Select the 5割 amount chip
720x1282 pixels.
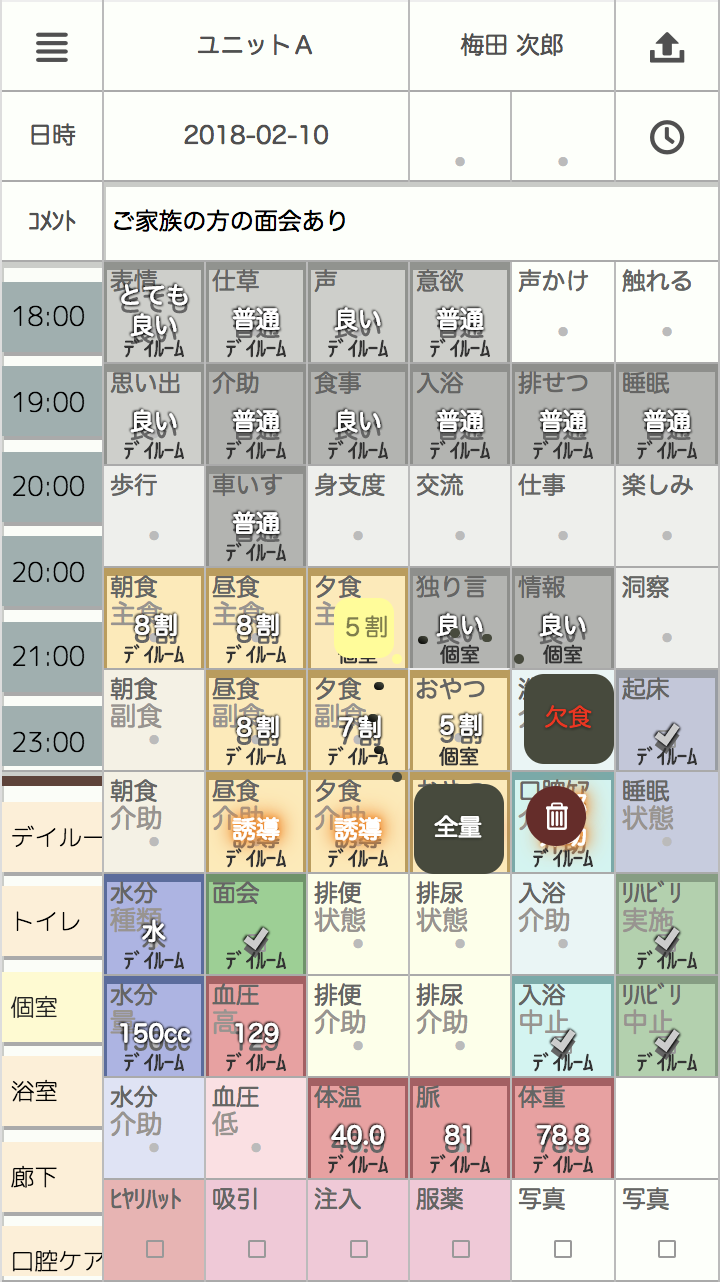point(364,627)
